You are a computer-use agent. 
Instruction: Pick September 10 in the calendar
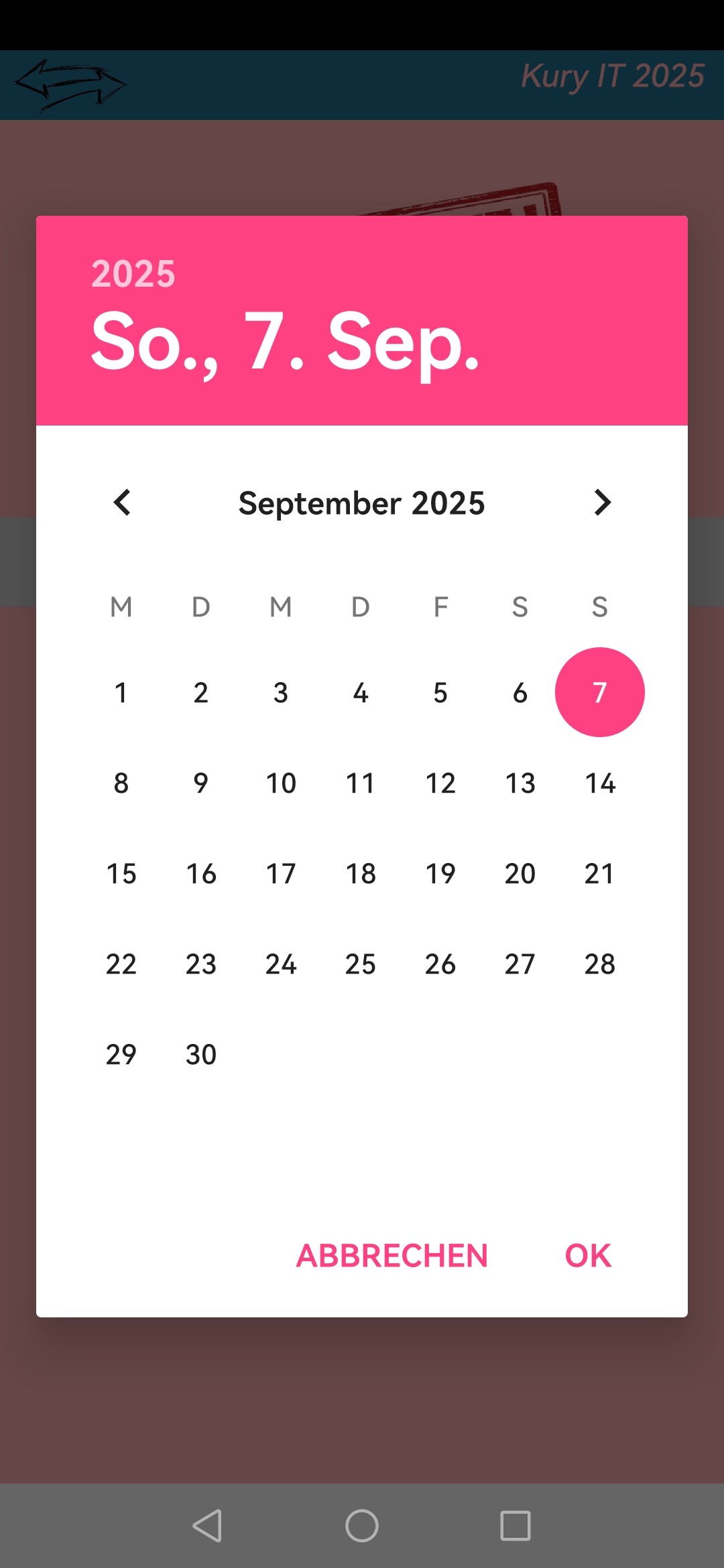coord(281,783)
